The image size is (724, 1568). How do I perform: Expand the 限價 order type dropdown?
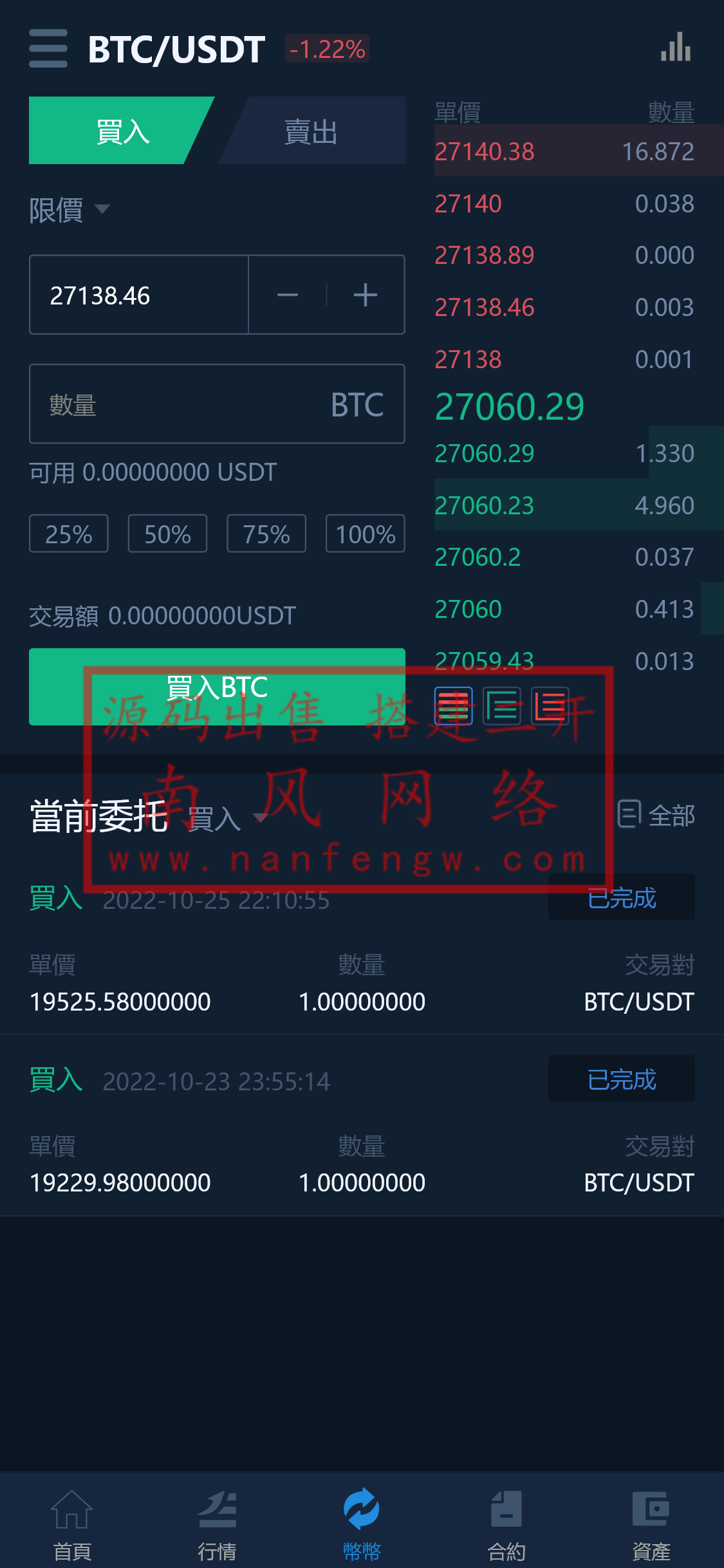click(68, 210)
